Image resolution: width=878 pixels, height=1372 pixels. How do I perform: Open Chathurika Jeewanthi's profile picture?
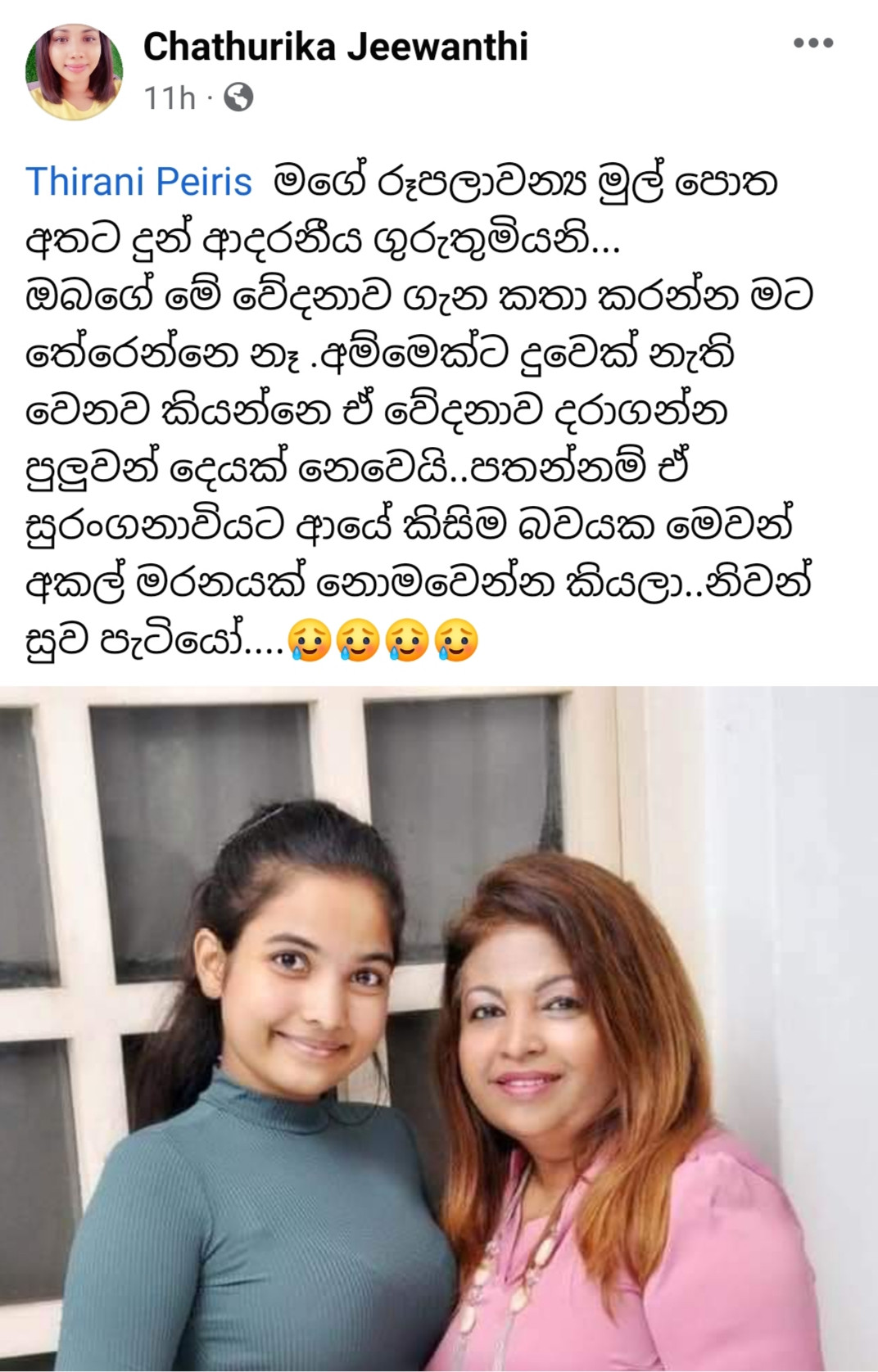point(74,72)
